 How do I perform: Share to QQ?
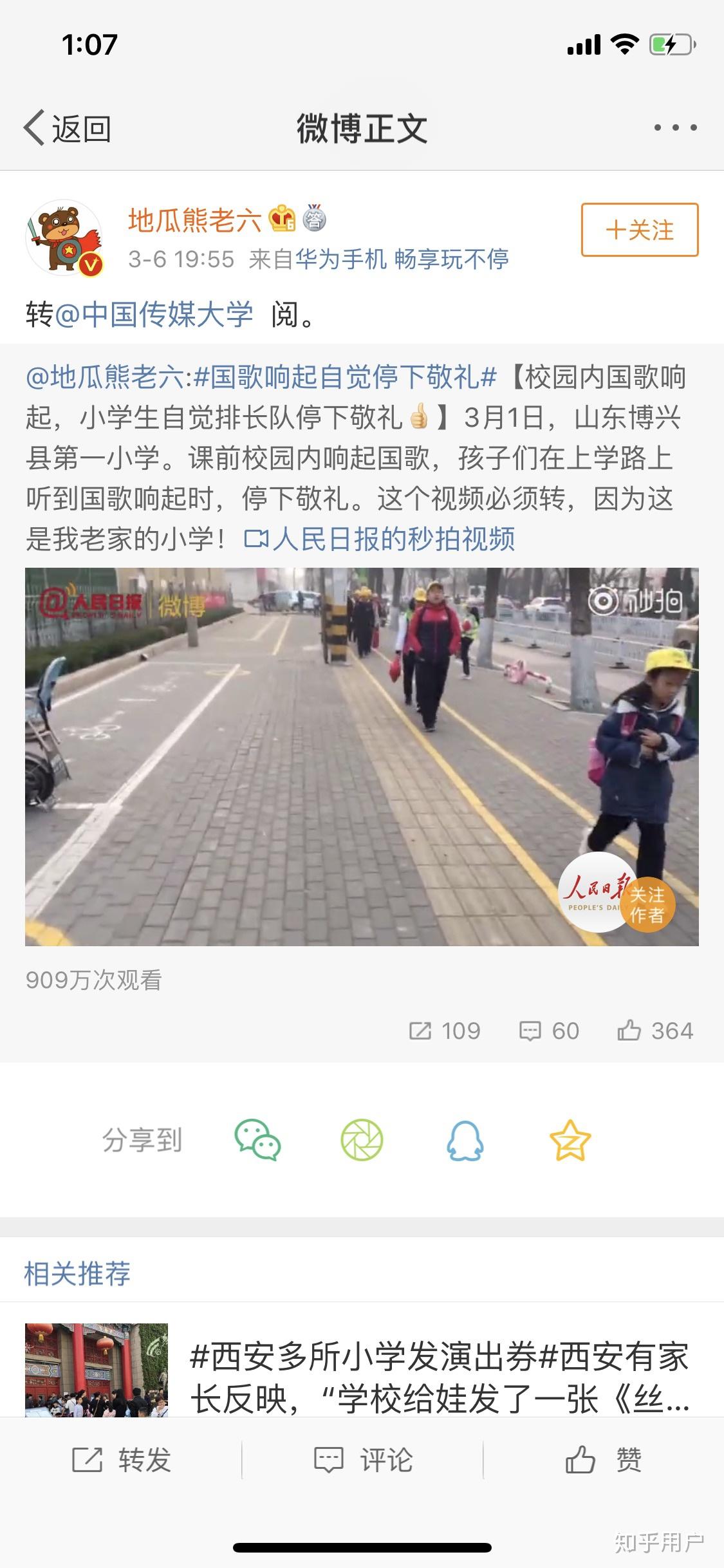click(x=465, y=1140)
